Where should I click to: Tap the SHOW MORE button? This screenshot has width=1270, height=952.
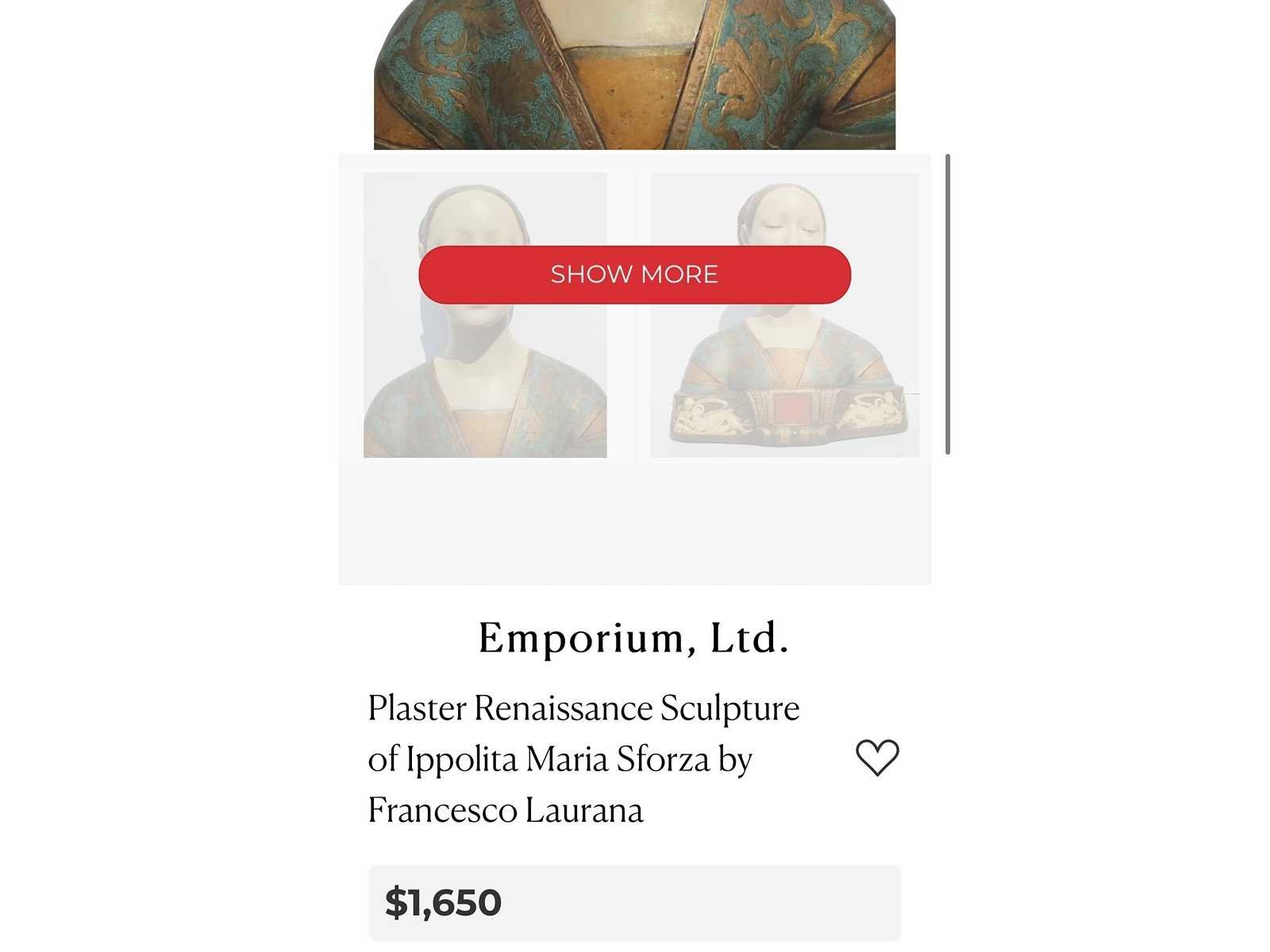pos(634,274)
